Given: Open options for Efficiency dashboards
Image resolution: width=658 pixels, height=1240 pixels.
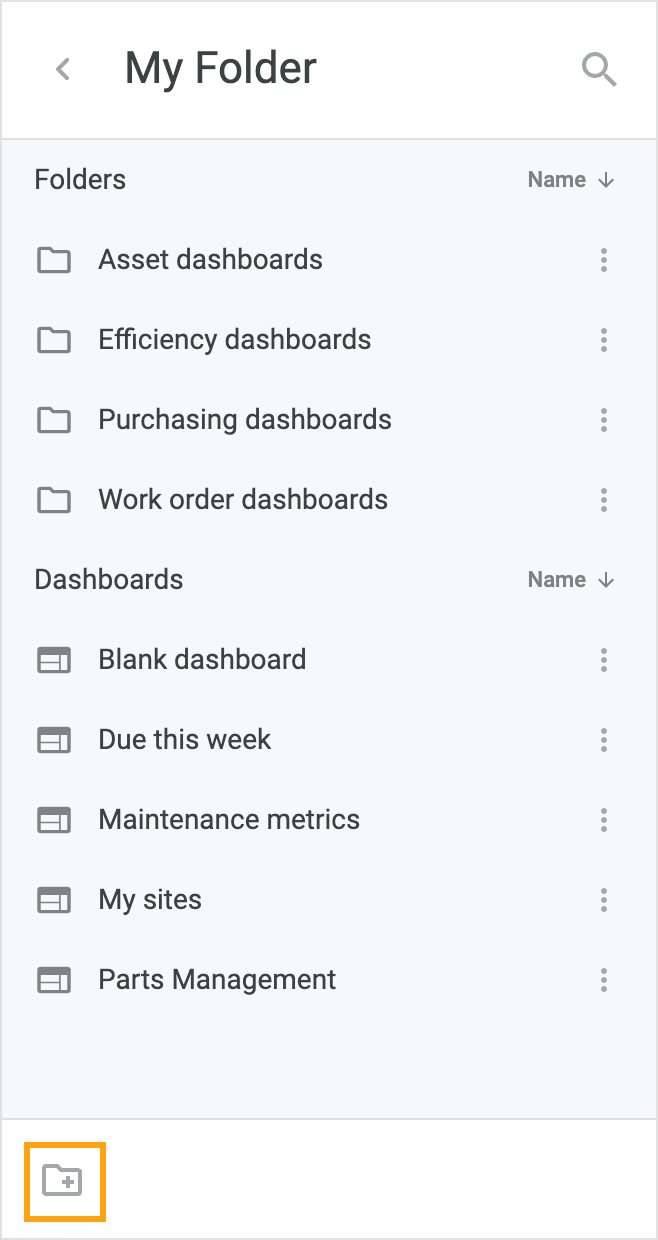Looking at the screenshot, I should pos(604,340).
